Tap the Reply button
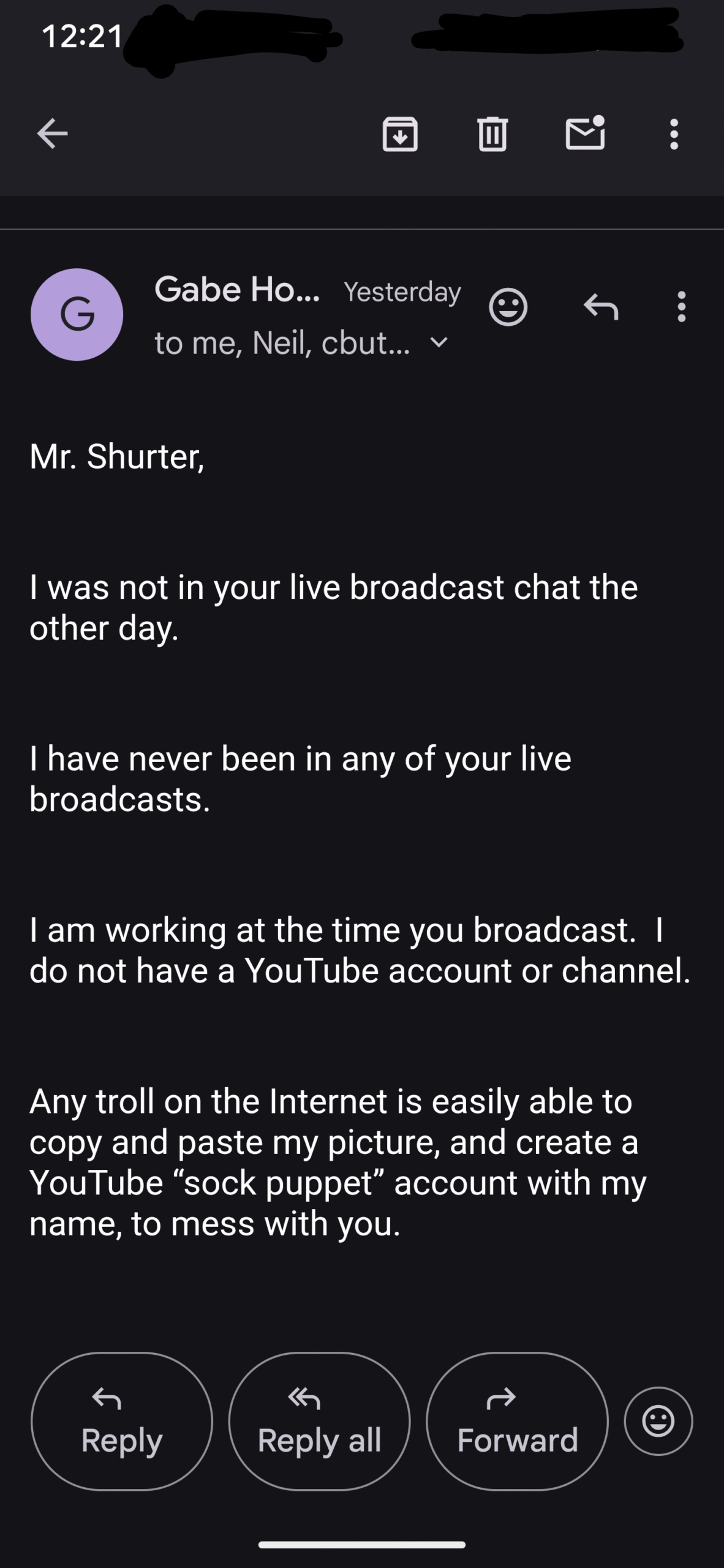 (x=122, y=1421)
